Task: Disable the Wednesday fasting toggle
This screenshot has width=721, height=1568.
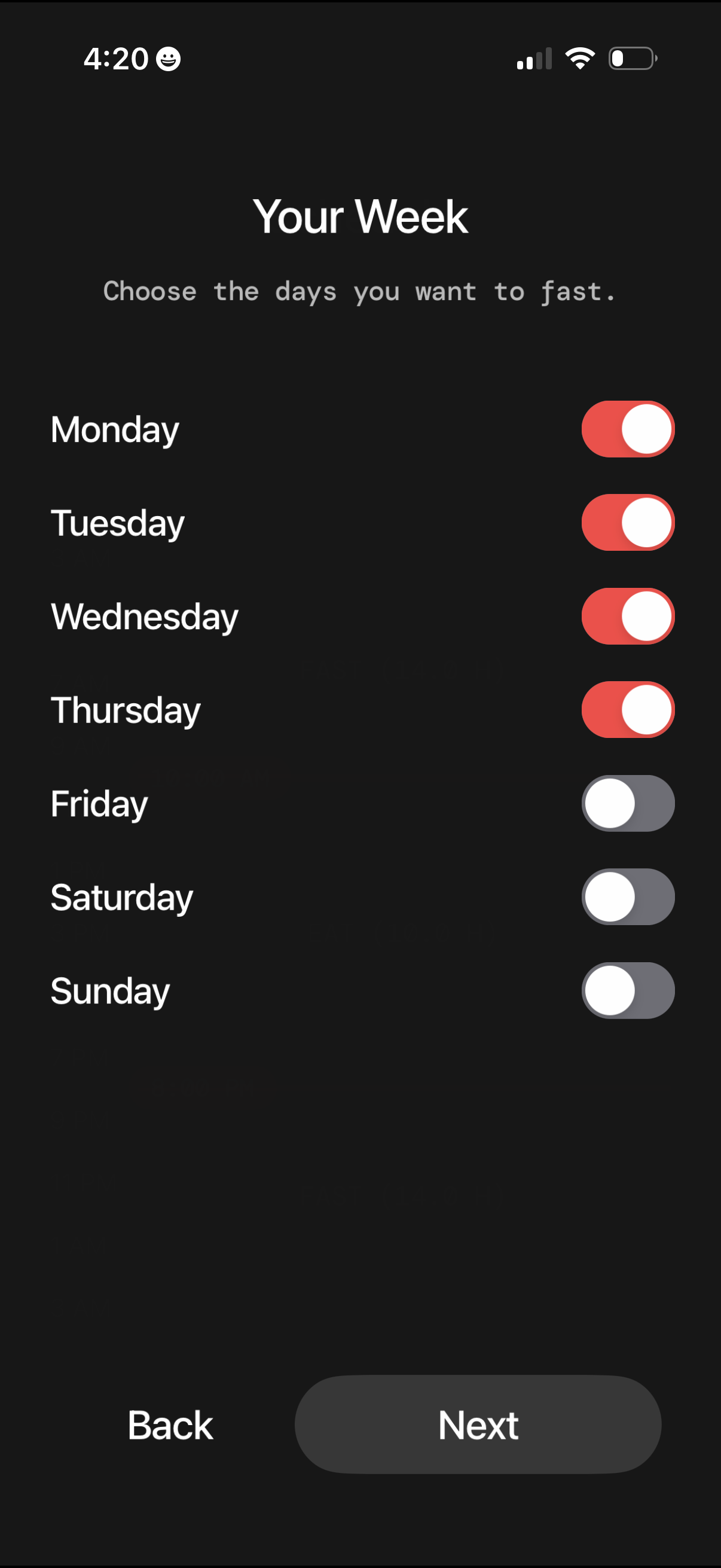Action: click(627, 616)
